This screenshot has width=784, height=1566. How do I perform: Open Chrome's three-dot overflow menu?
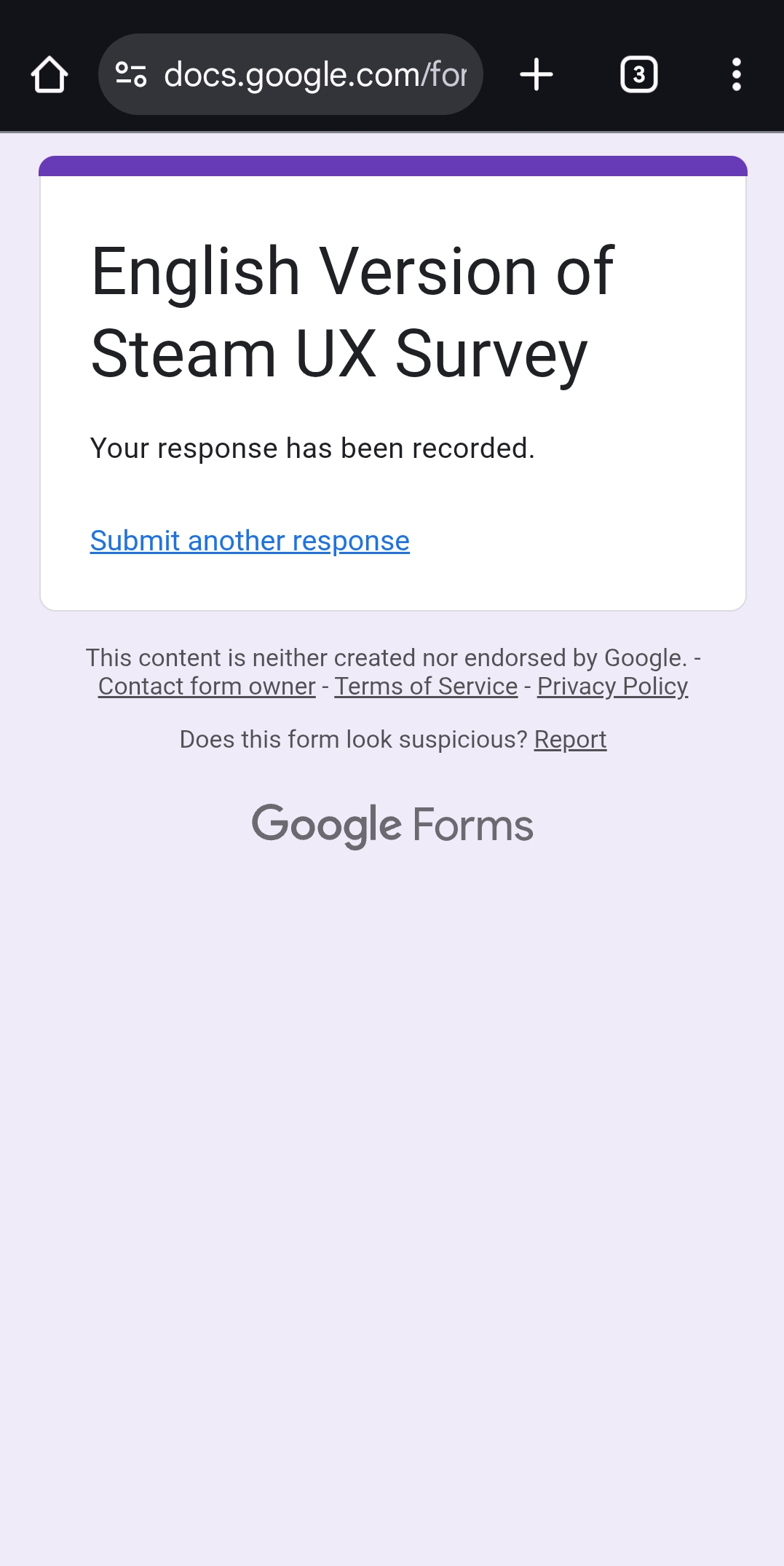736,74
